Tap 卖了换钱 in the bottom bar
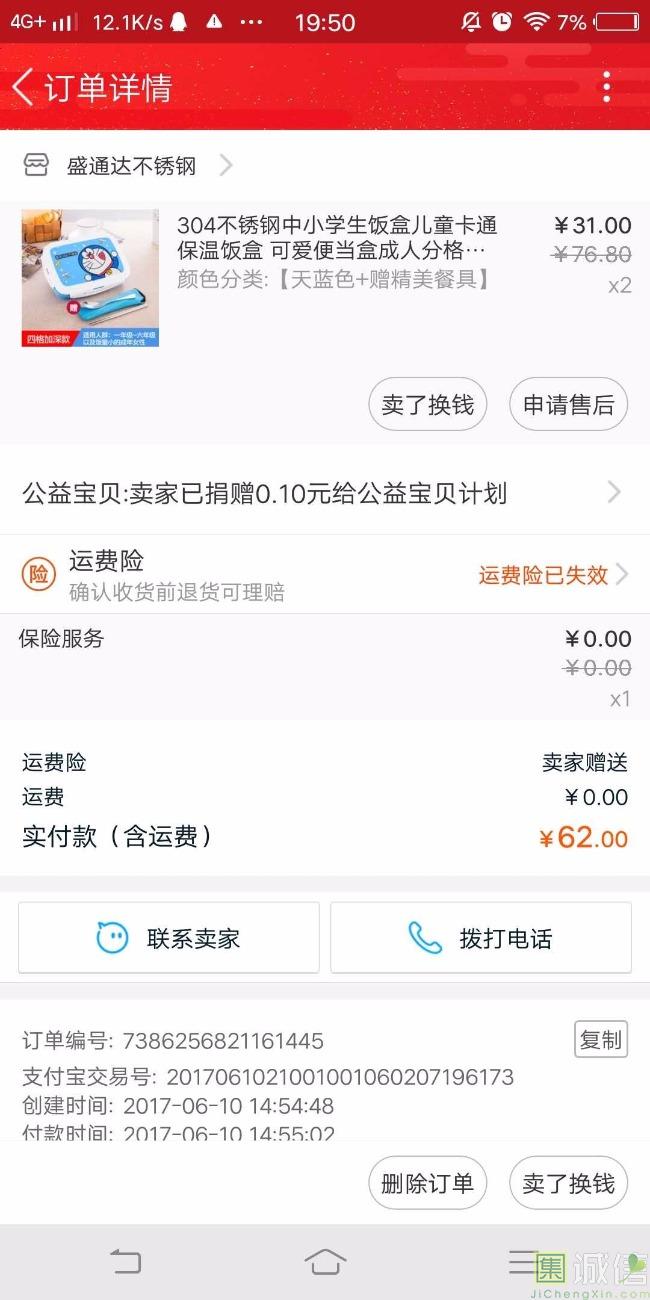This screenshot has height=1300, width=650. point(568,1184)
